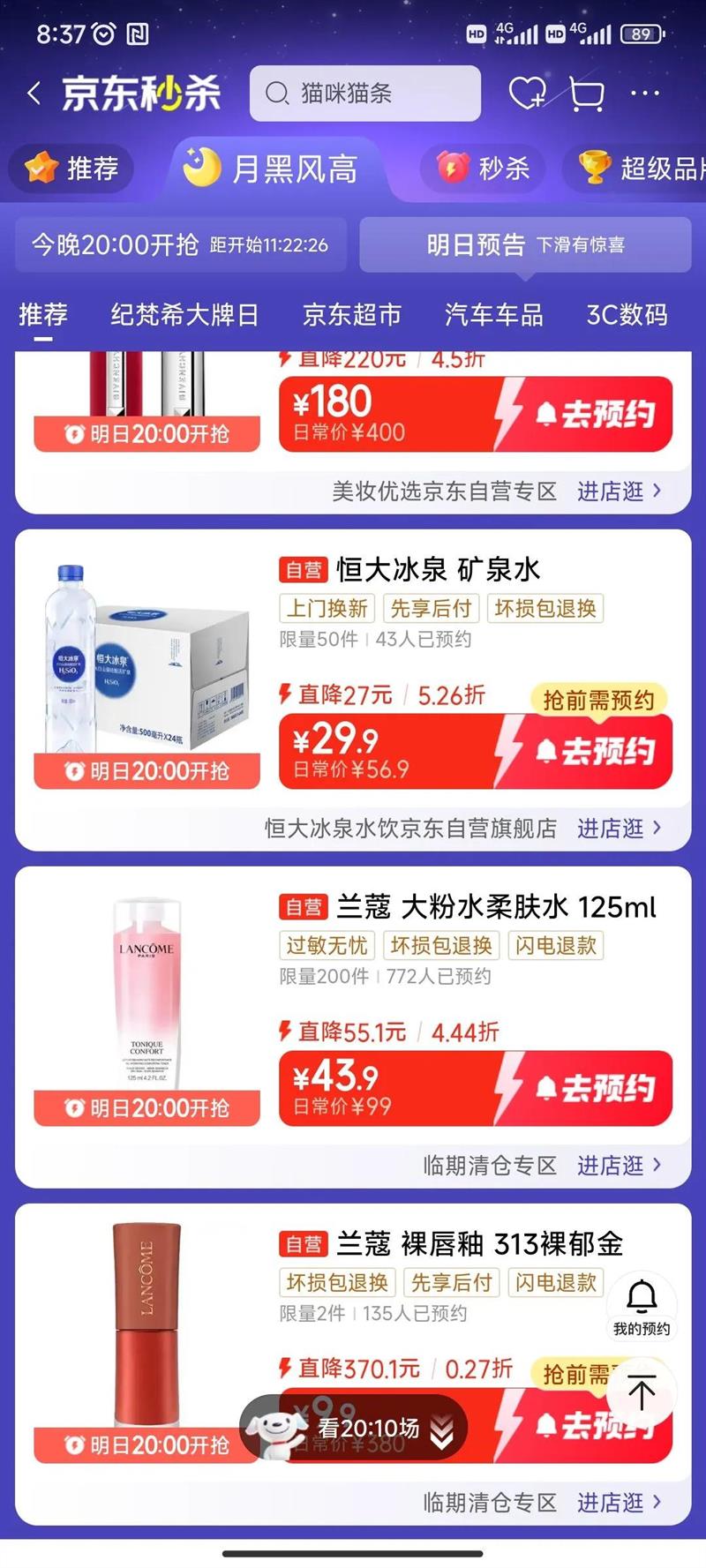Show the 今晚20:00开抢 session

tap(180, 244)
